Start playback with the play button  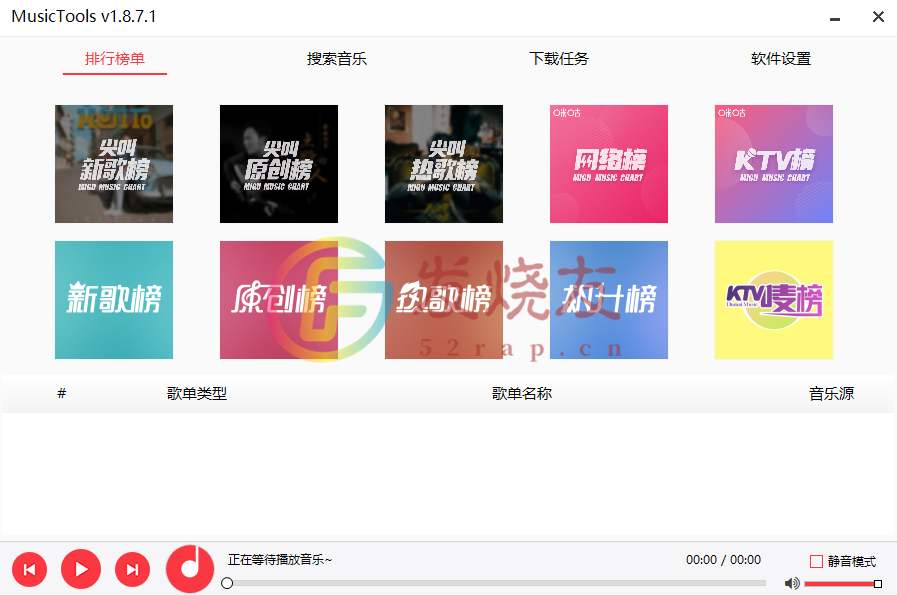(81, 570)
